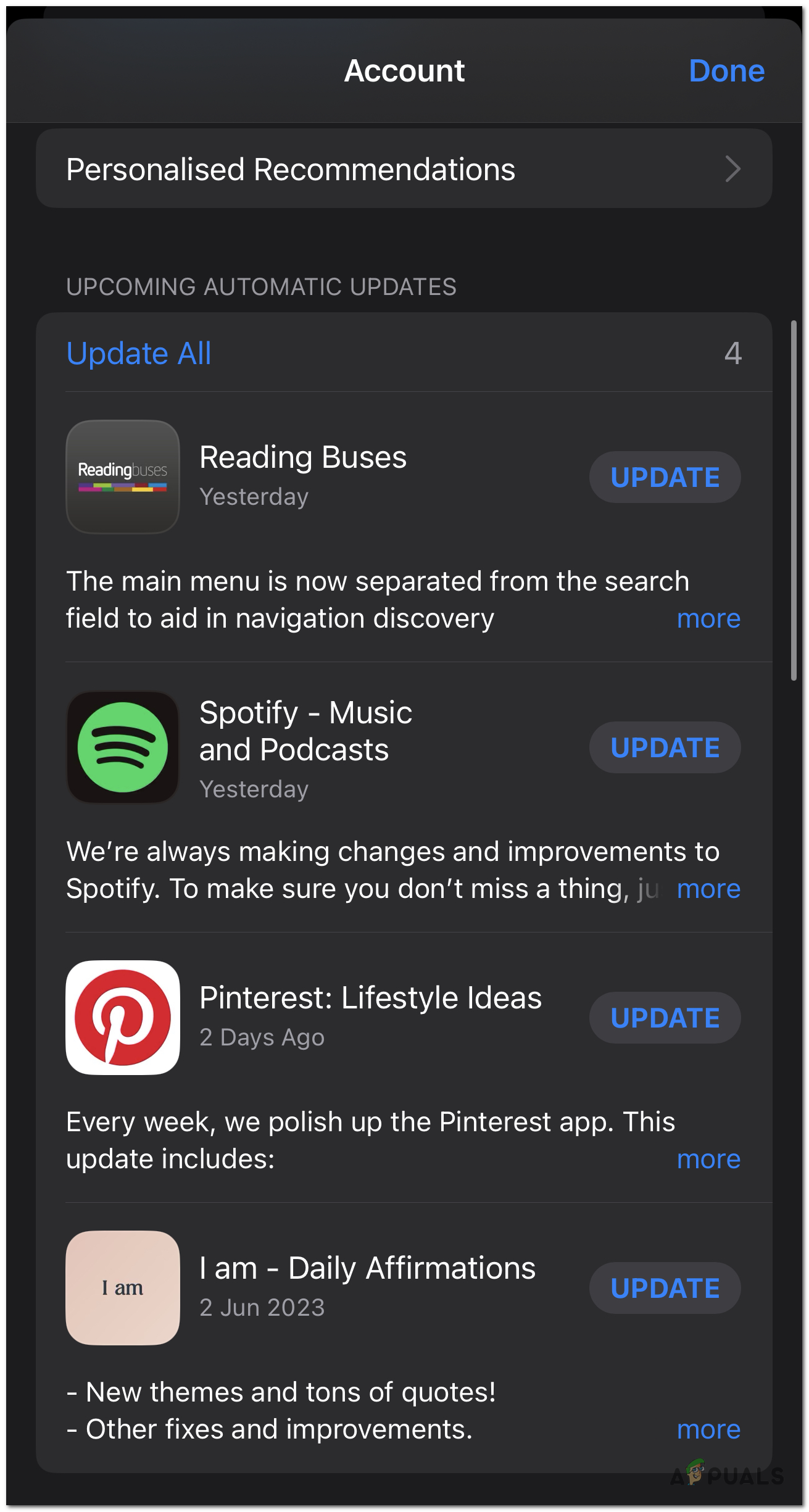Open the Spotify app icon
This screenshot has height=1512, width=809.
122,747
